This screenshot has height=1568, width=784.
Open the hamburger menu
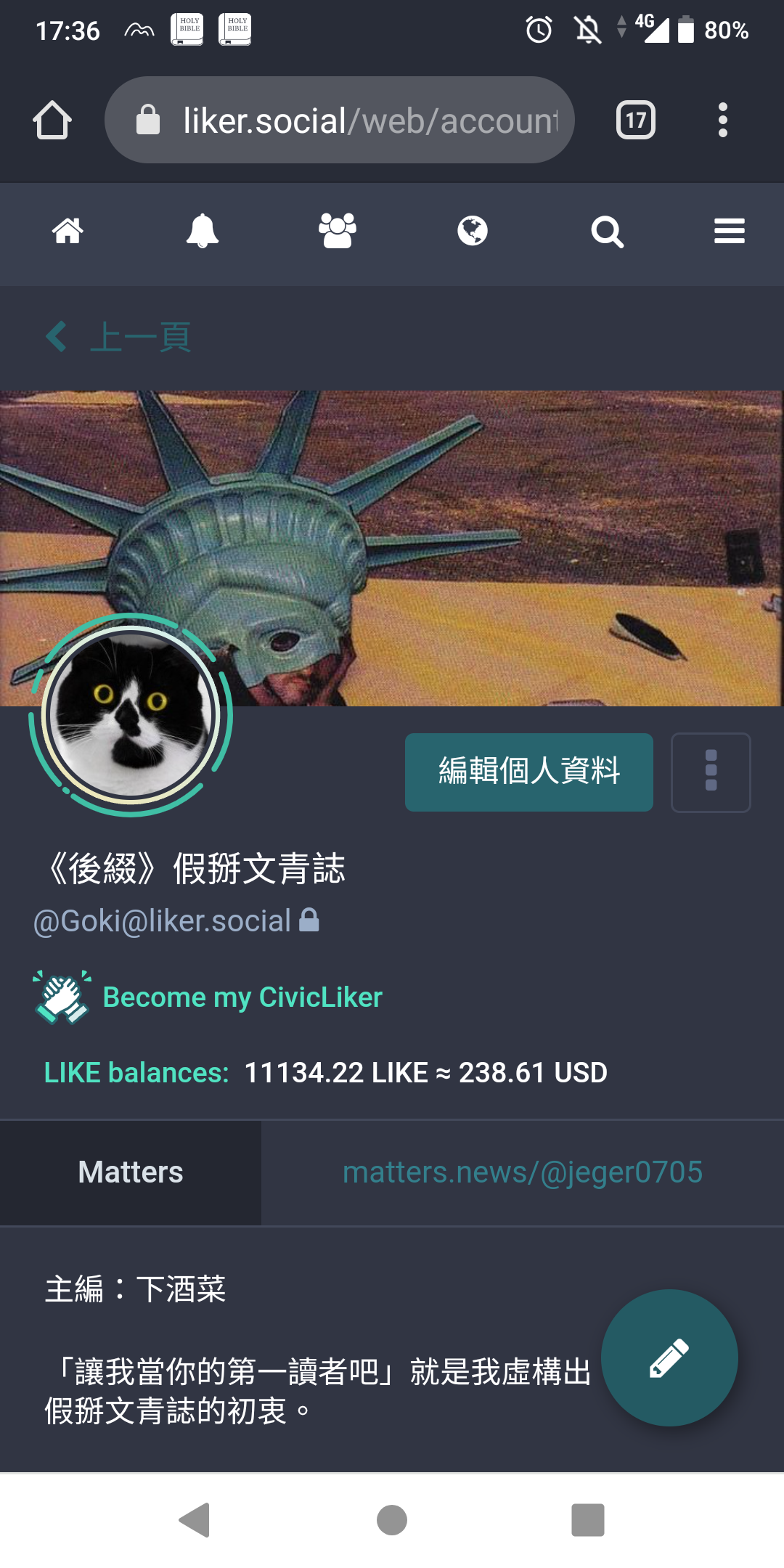(x=730, y=232)
